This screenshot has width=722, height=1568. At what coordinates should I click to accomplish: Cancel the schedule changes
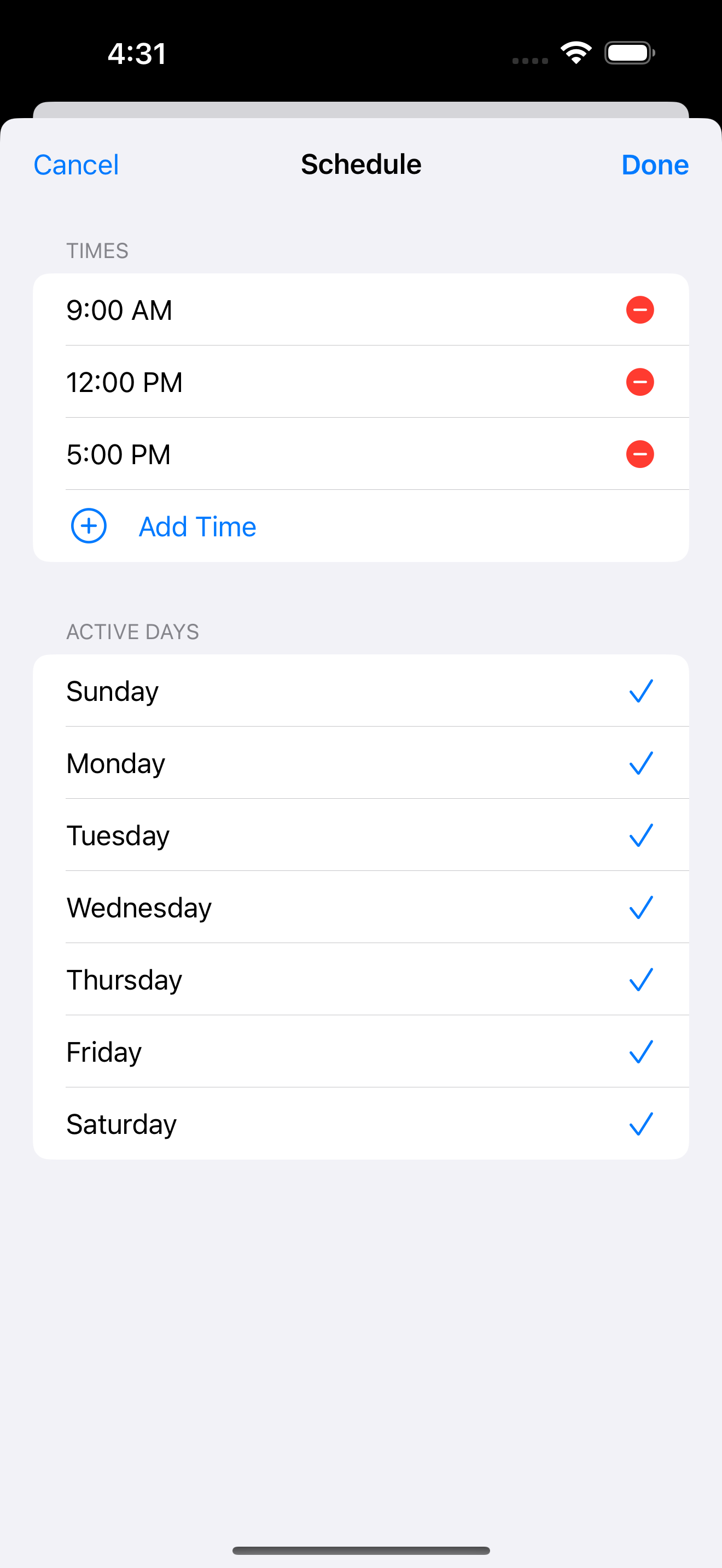coord(76,165)
